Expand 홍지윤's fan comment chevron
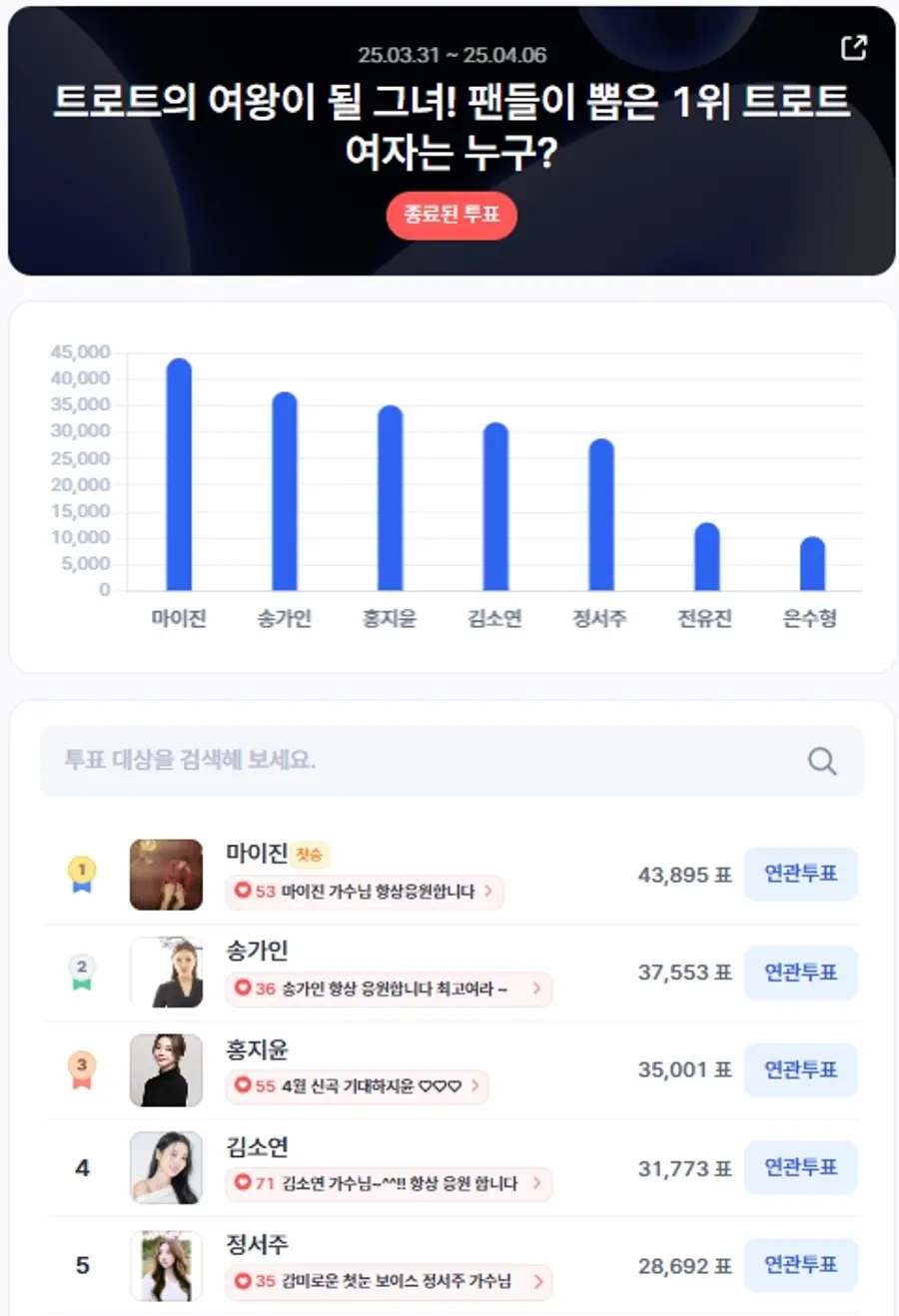 click(x=476, y=1087)
